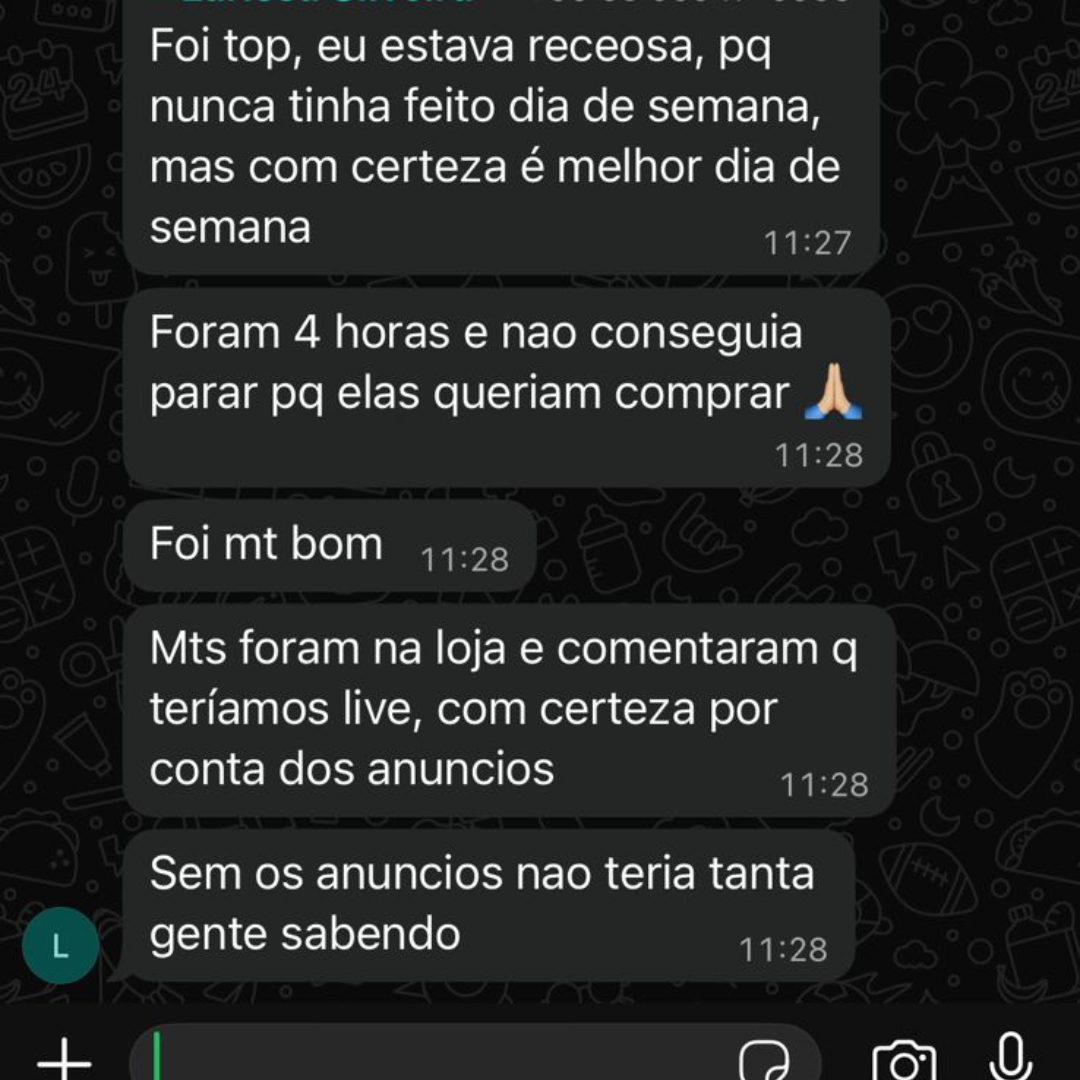Open the attachment plus menu

point(64,1058)
